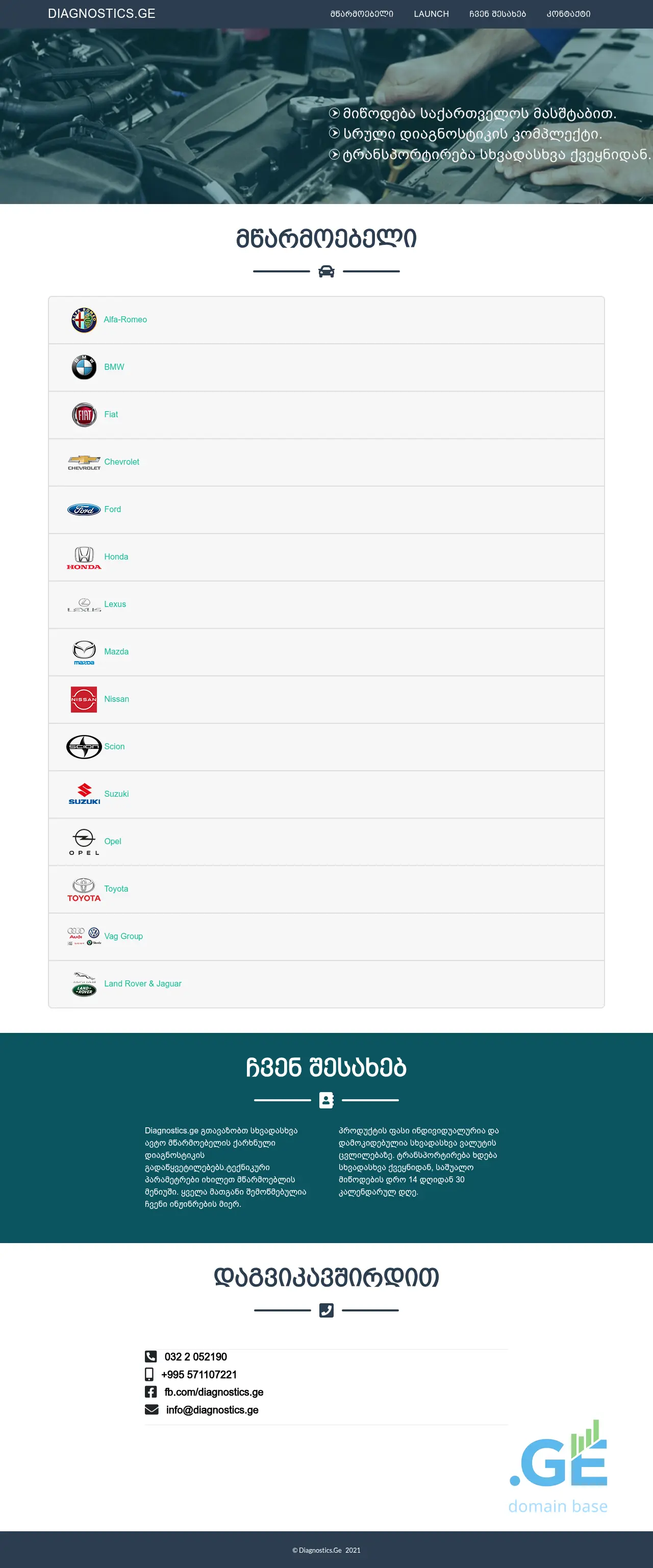Image resolution: width=653 pixels, height=1568 pixels.
Task: Open Chevrolet diagnostics
Action: 121,462
